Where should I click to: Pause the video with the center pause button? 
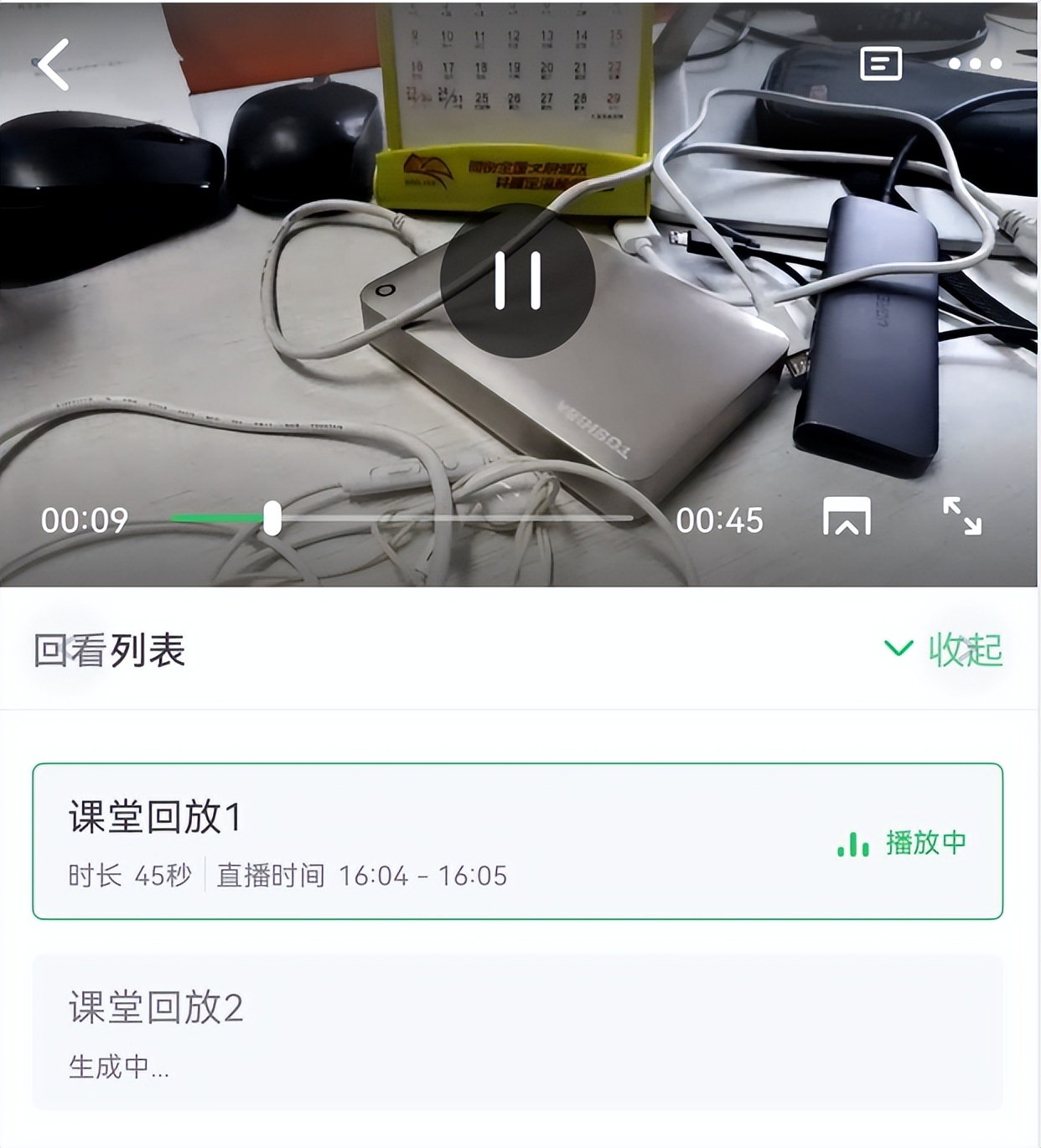point(520,282)
